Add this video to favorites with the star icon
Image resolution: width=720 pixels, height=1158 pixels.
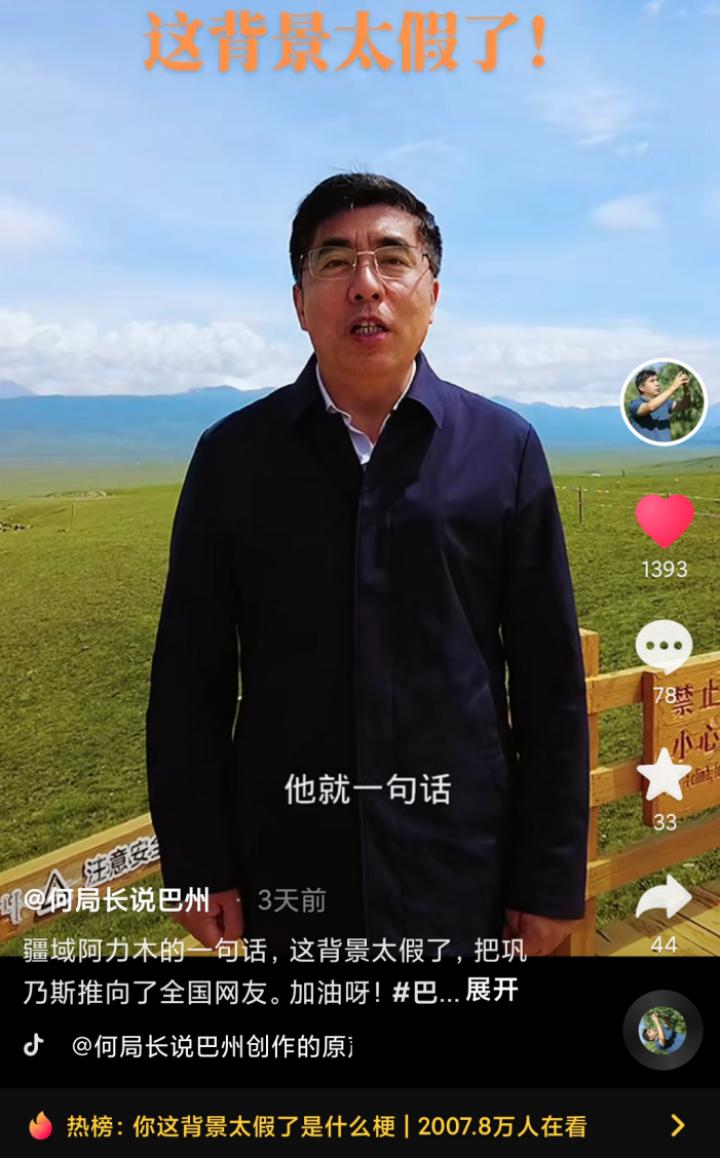(664, 775)
